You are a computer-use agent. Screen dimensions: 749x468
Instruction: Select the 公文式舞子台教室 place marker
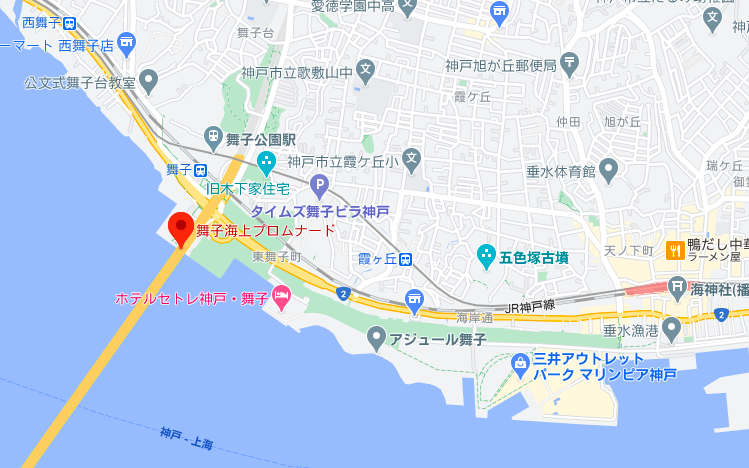click(149, 81)
